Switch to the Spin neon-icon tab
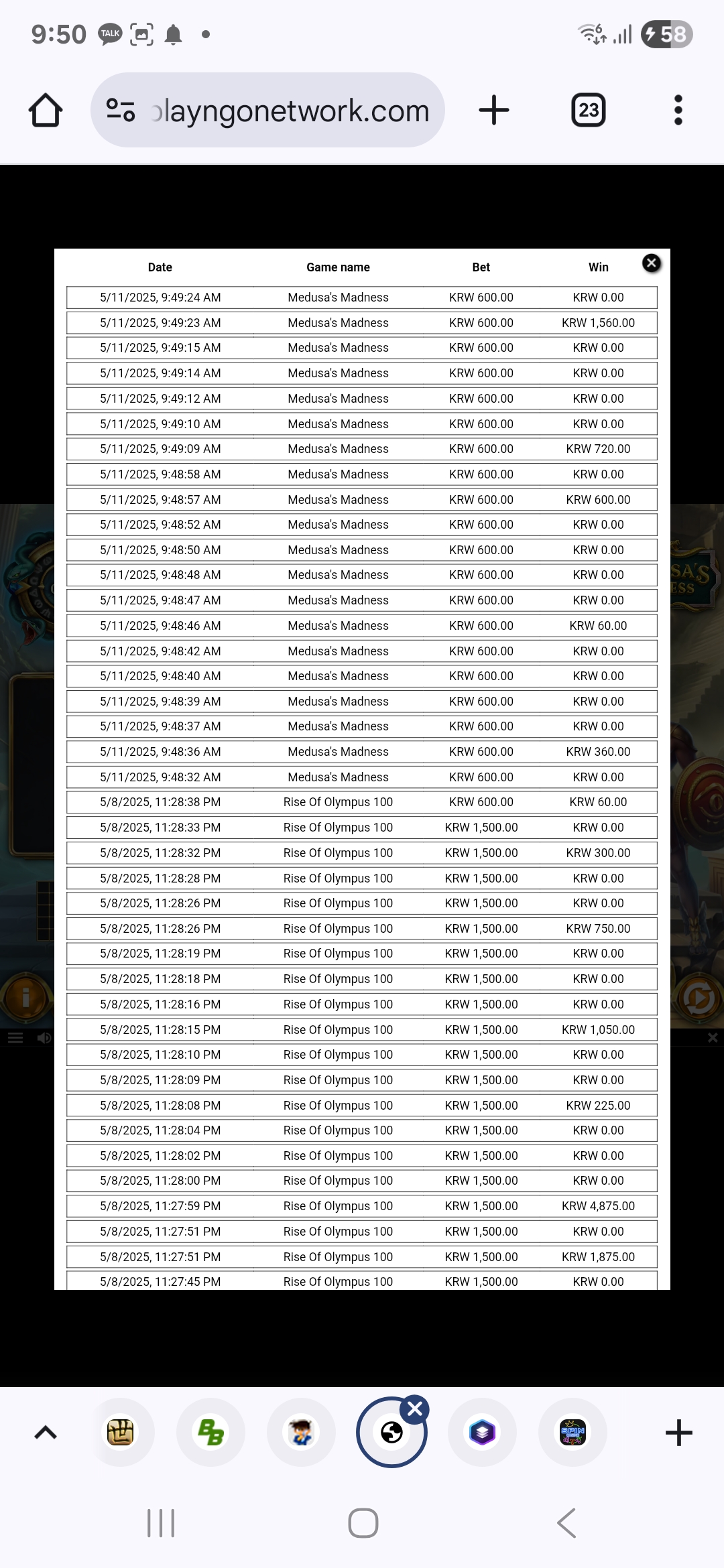This screenshot has height=1568, width=724. pyautogui.click(x=572, y=1433)
